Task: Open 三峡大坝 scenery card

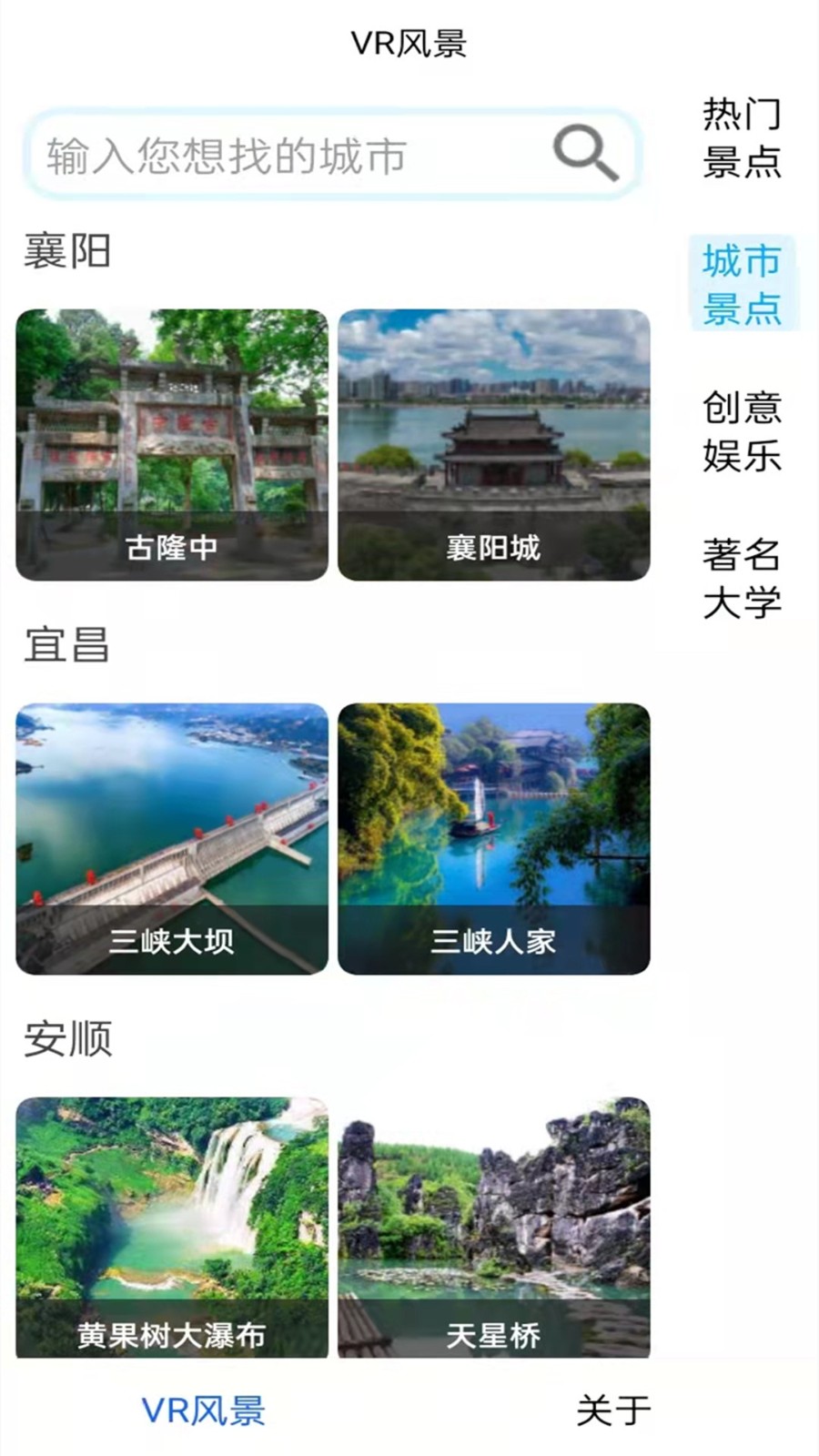Action: [x=172, y=838]
